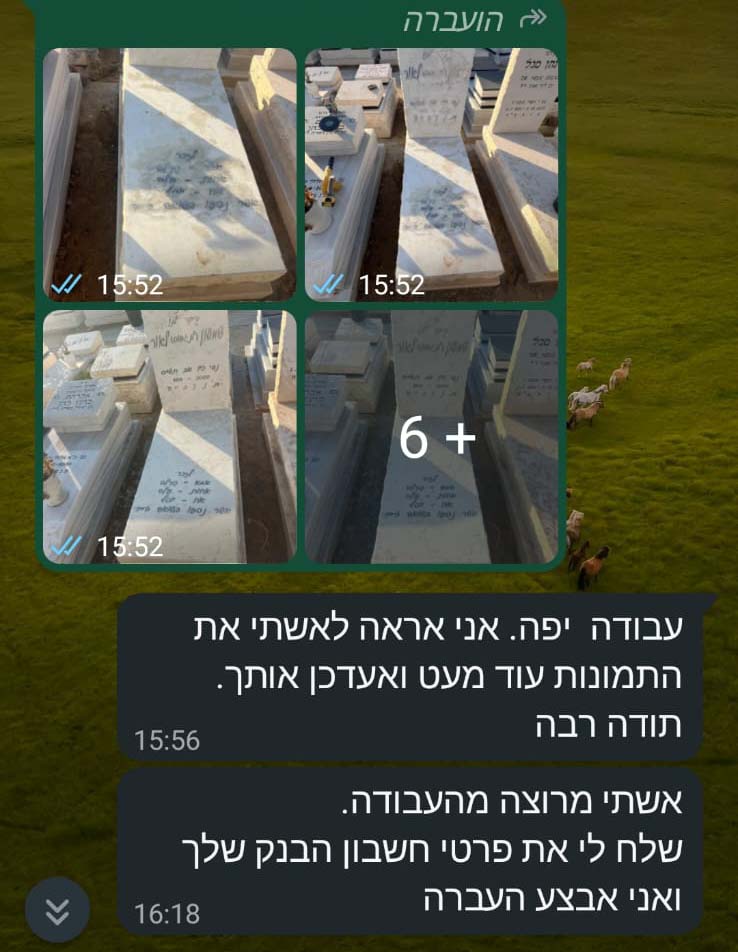Screen dimensions: 738x952
Task: Open the album tile marked +6
Action: (x=431, y=437)
